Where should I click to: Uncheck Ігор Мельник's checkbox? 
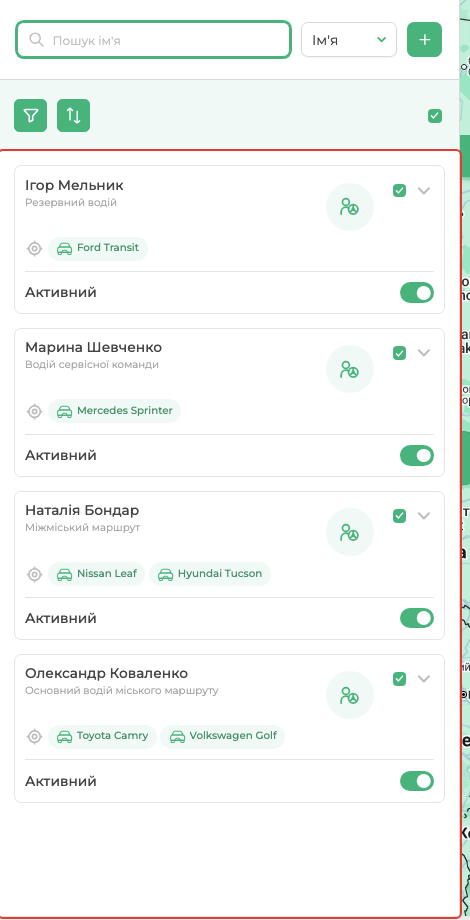399,191
